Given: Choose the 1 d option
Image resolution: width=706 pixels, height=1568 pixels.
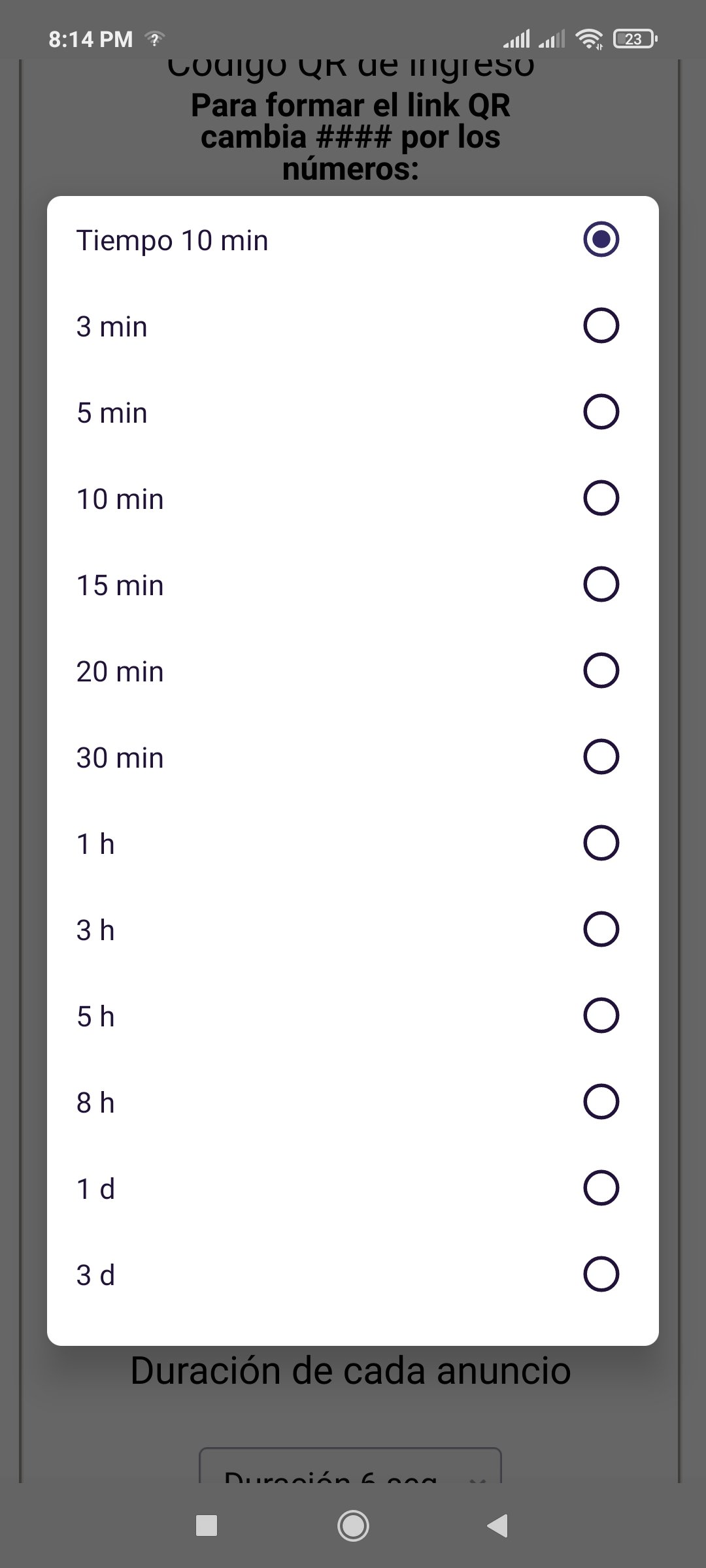Looking at the screenshot, I should pyautogui.click(x=353, y=1188).
